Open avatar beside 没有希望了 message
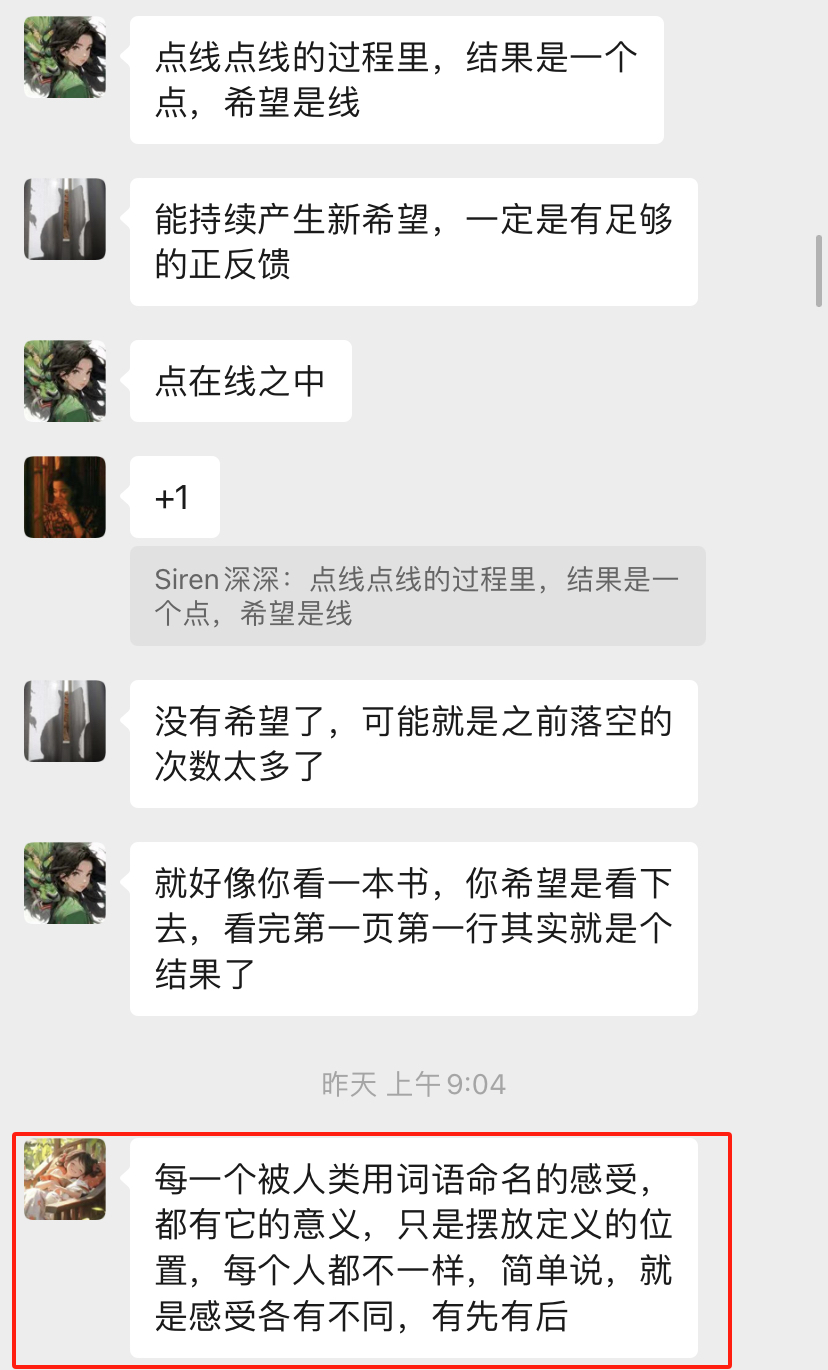828x1370 pixels. pos(65,721)
